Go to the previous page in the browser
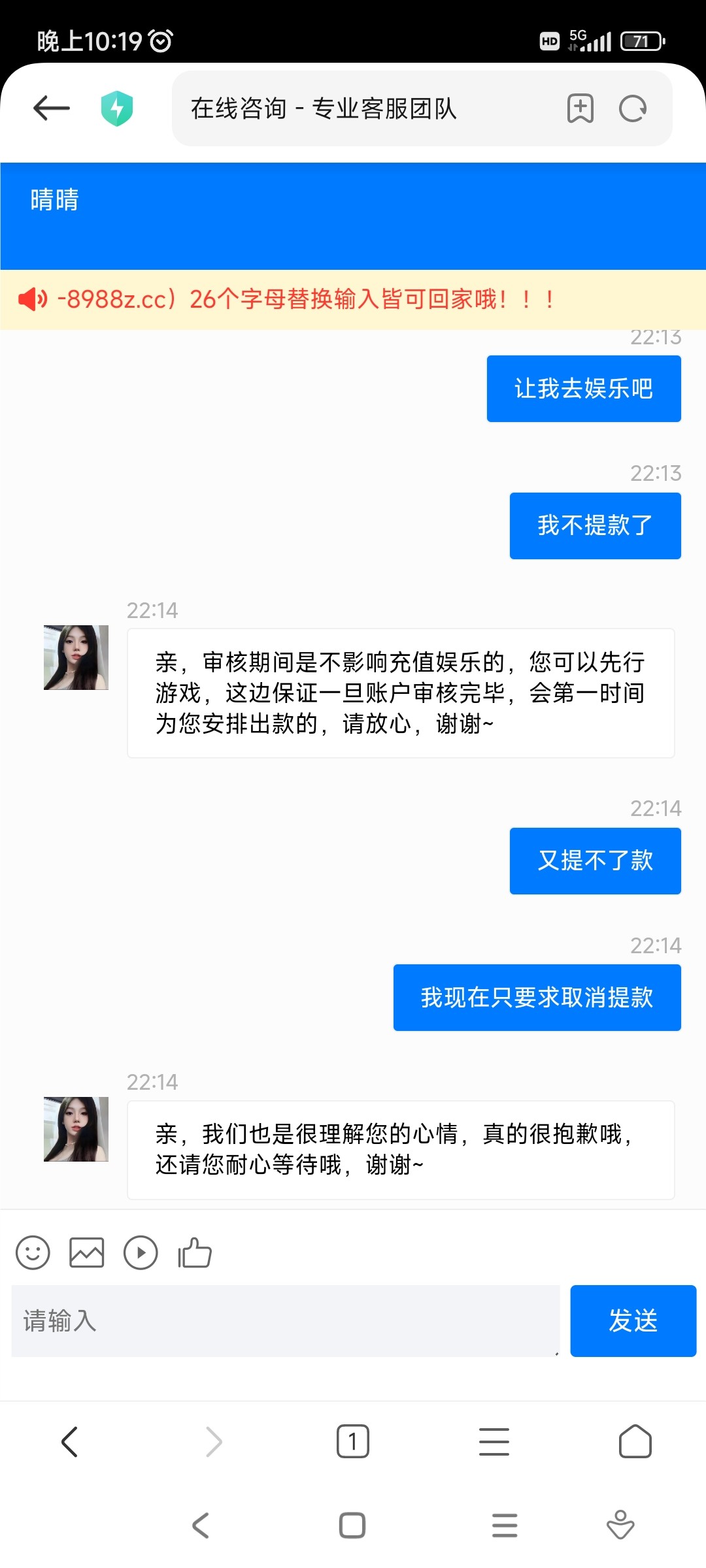The height and width of the screenshot is (1568, 706). (70, 1441)
